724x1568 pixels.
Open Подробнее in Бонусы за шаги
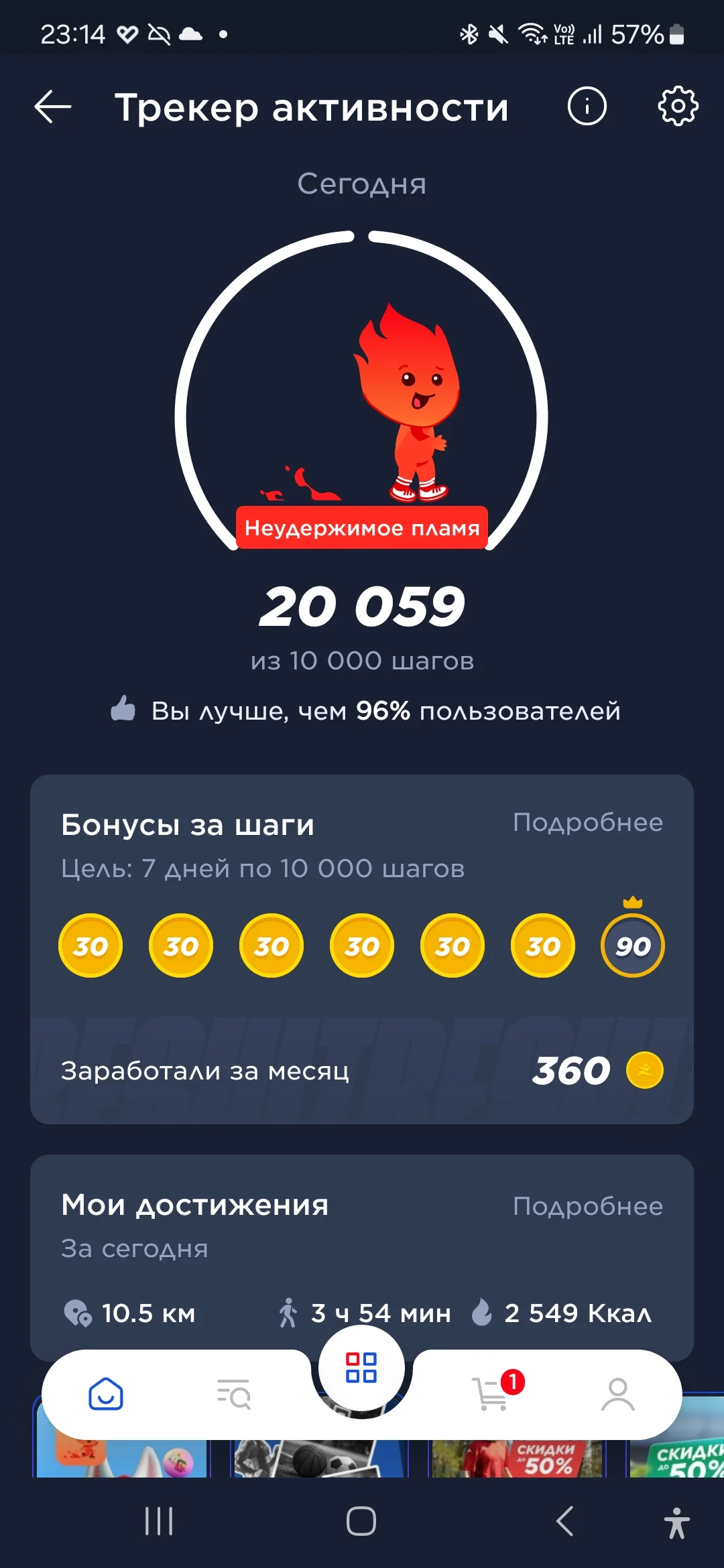(x=587, y=823)
